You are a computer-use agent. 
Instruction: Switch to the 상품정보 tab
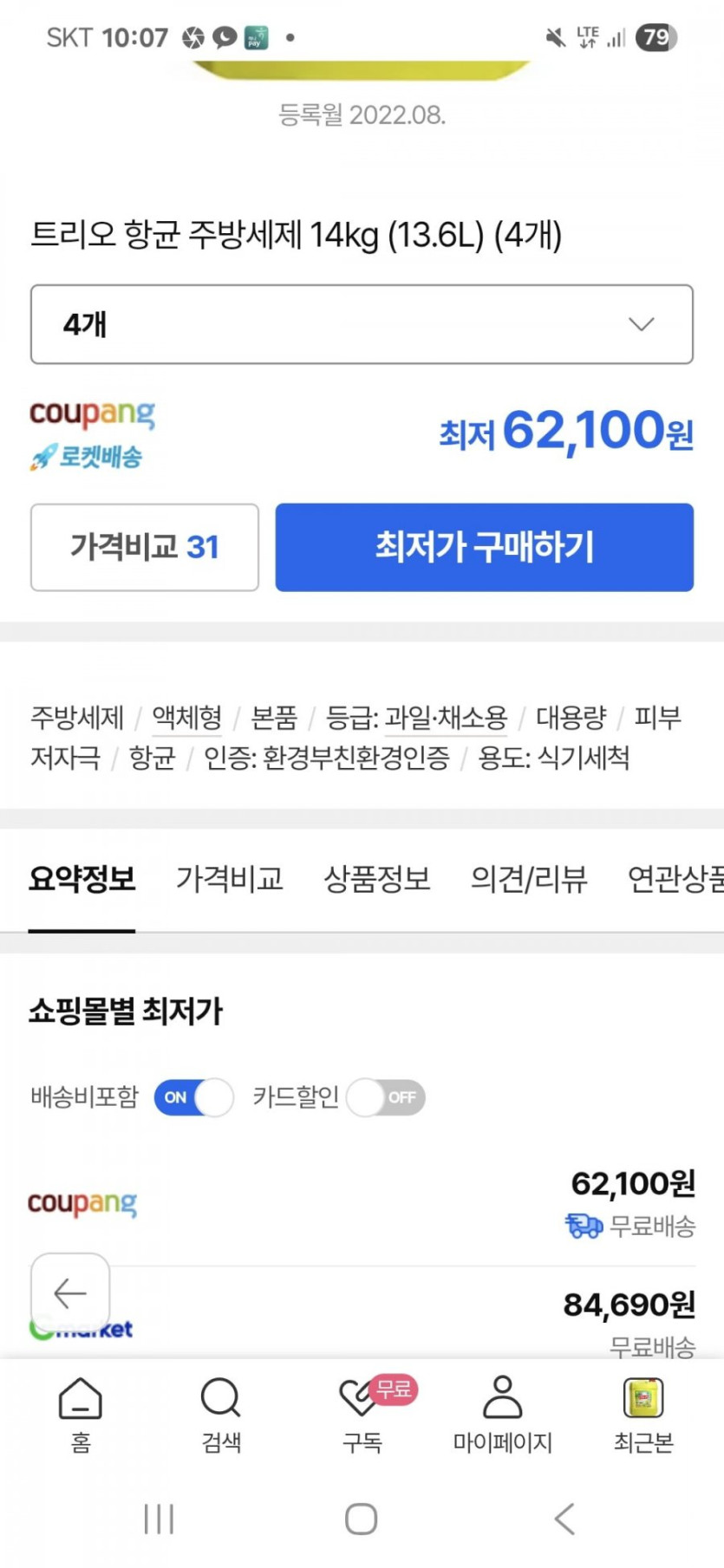[377, 880]
